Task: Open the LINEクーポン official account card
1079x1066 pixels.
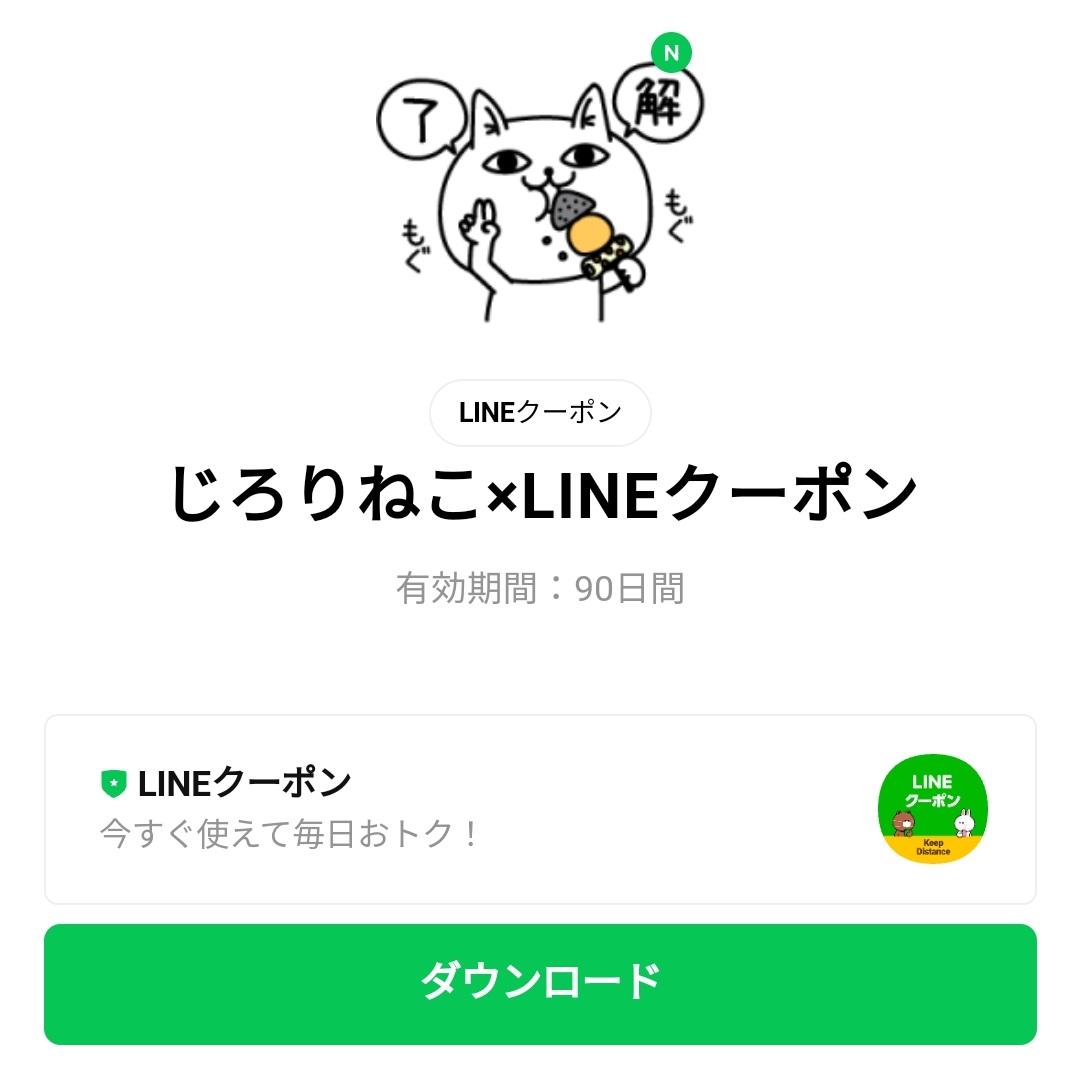Action: [540, 809]
